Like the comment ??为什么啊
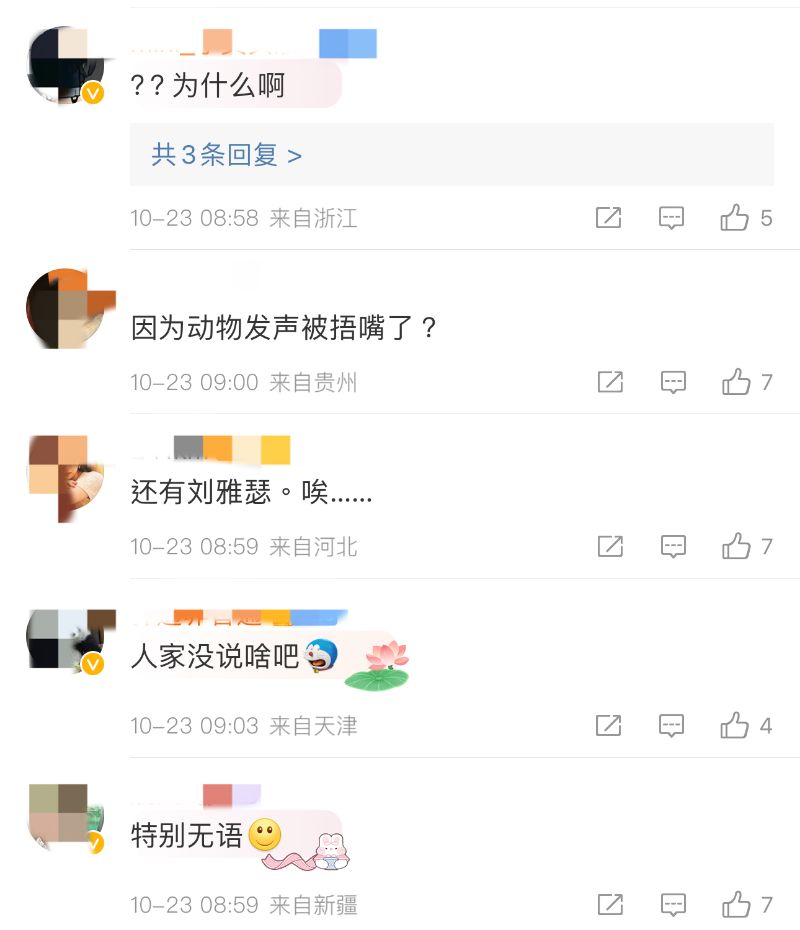The height and width of the screenshot is (930, 800). click(x=735, y=218)
